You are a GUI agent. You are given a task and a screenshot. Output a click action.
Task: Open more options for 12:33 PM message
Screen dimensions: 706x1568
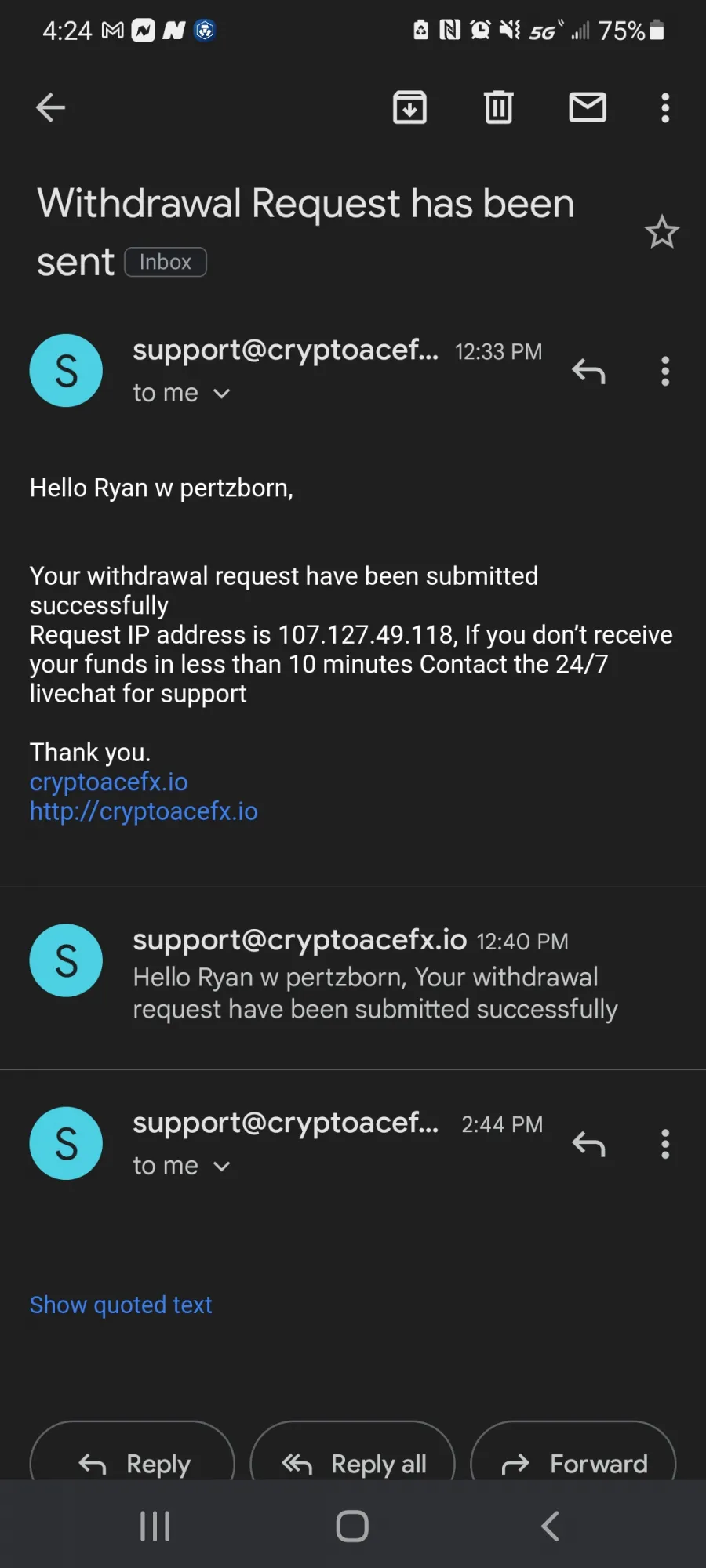click(665, 371)
